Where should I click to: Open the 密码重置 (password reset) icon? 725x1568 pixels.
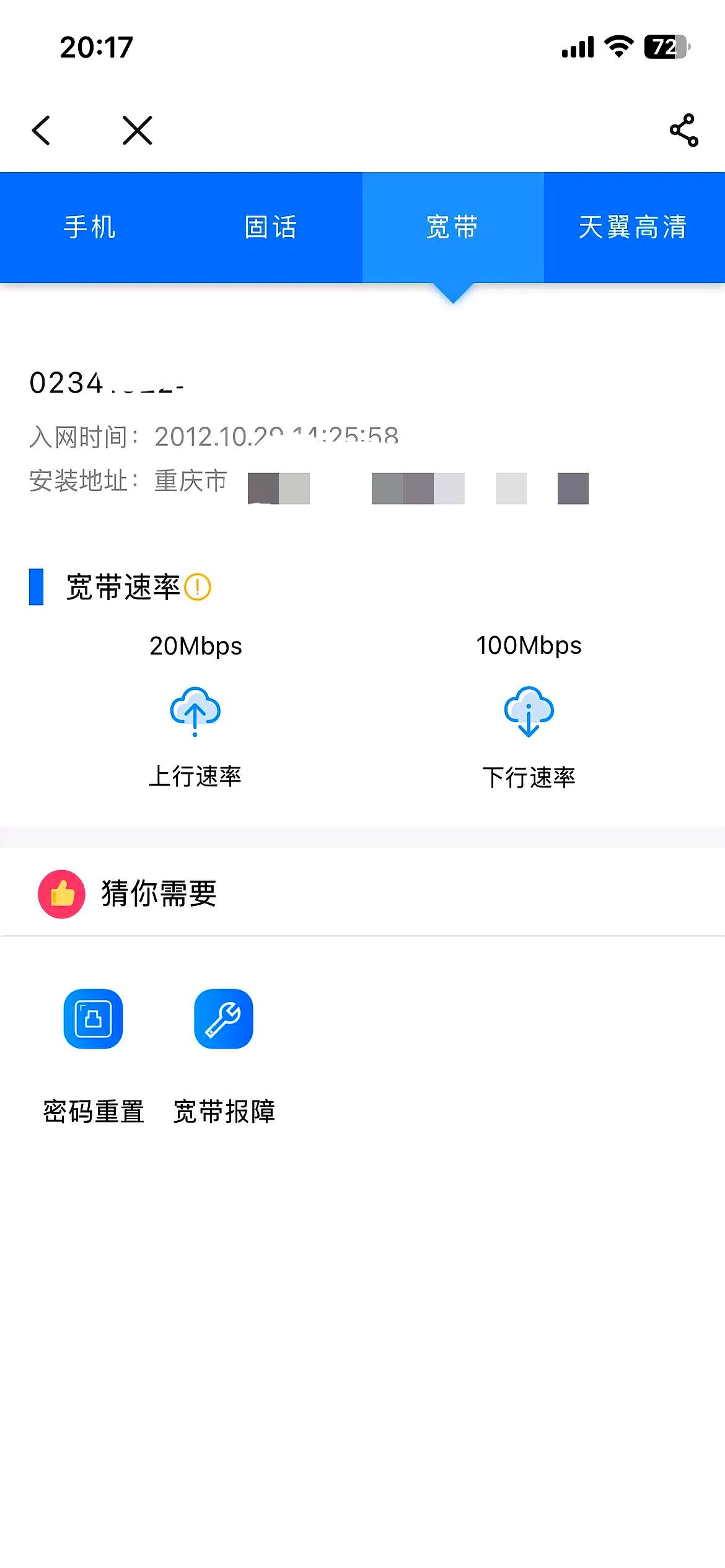coord(93,1020)
